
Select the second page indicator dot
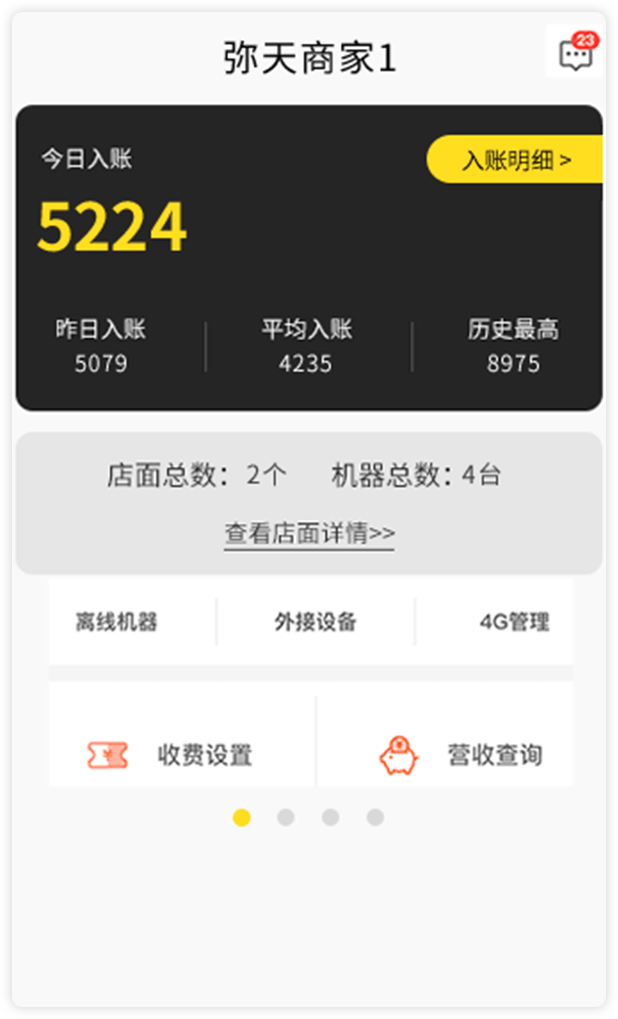click(286, 818)
